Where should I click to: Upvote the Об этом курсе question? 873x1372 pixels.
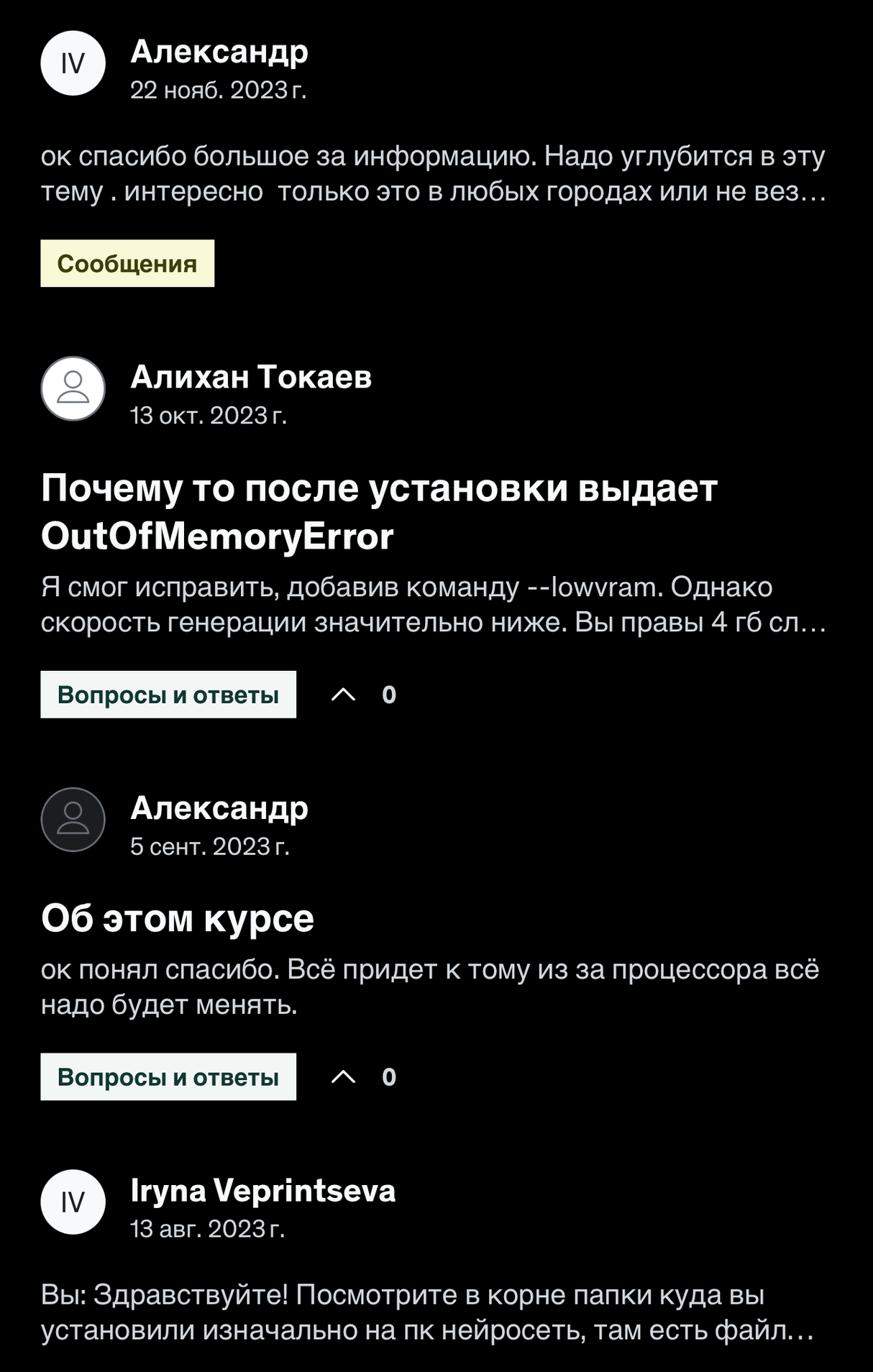click(344, 1076)
